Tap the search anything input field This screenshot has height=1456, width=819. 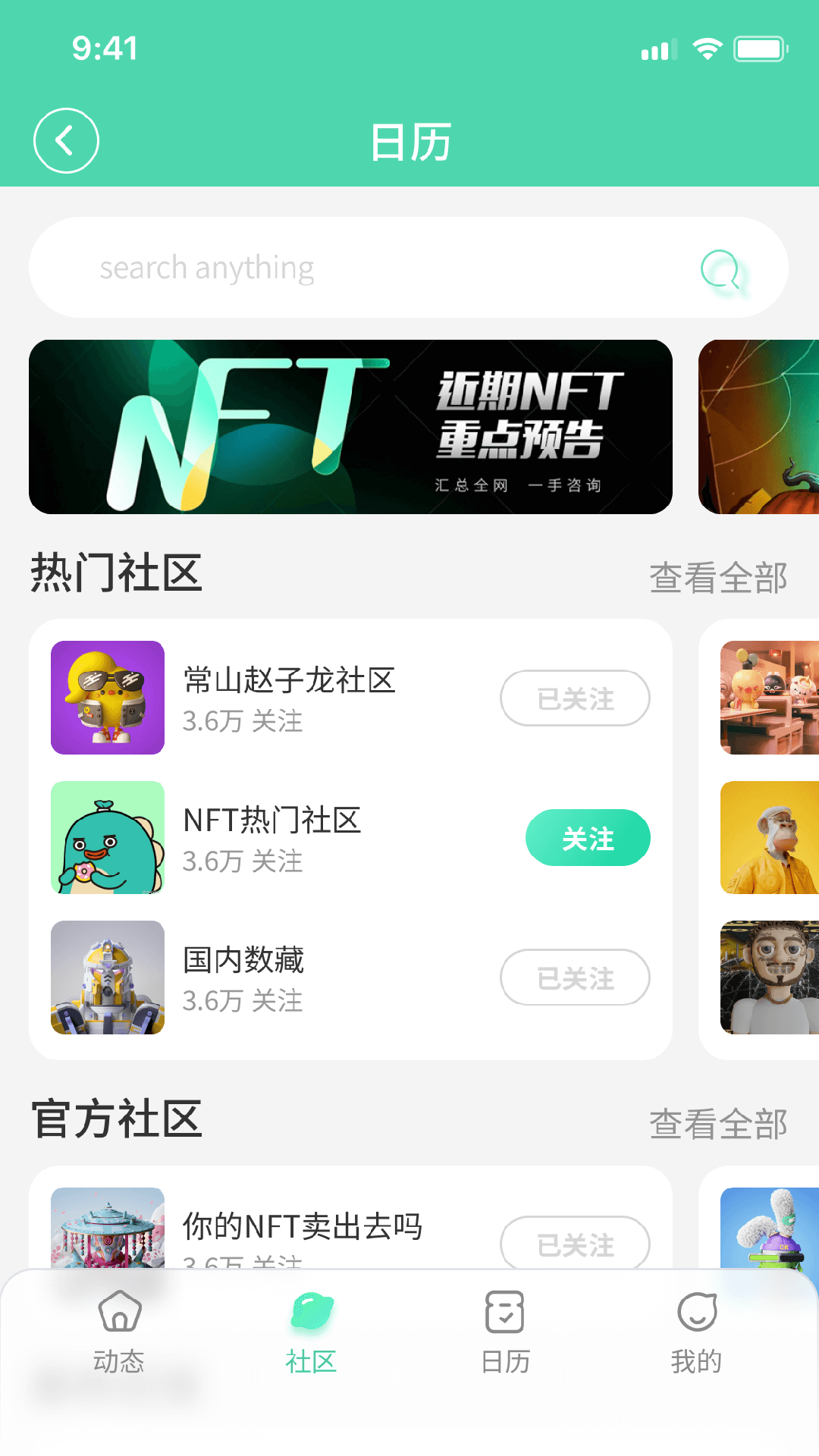[x=303, y=267]
